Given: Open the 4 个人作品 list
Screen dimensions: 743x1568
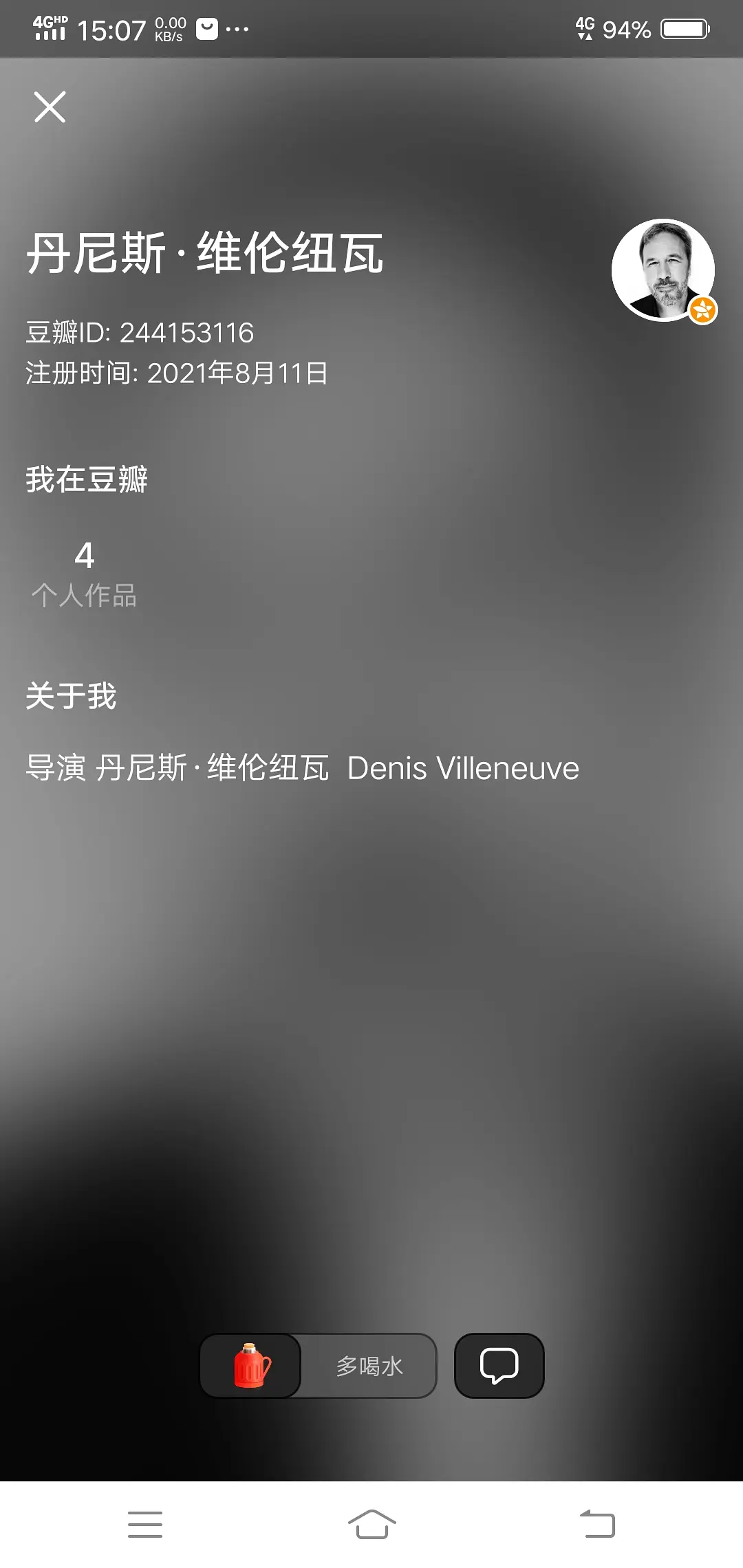Looking at the screenshot, I should (84, 574).
